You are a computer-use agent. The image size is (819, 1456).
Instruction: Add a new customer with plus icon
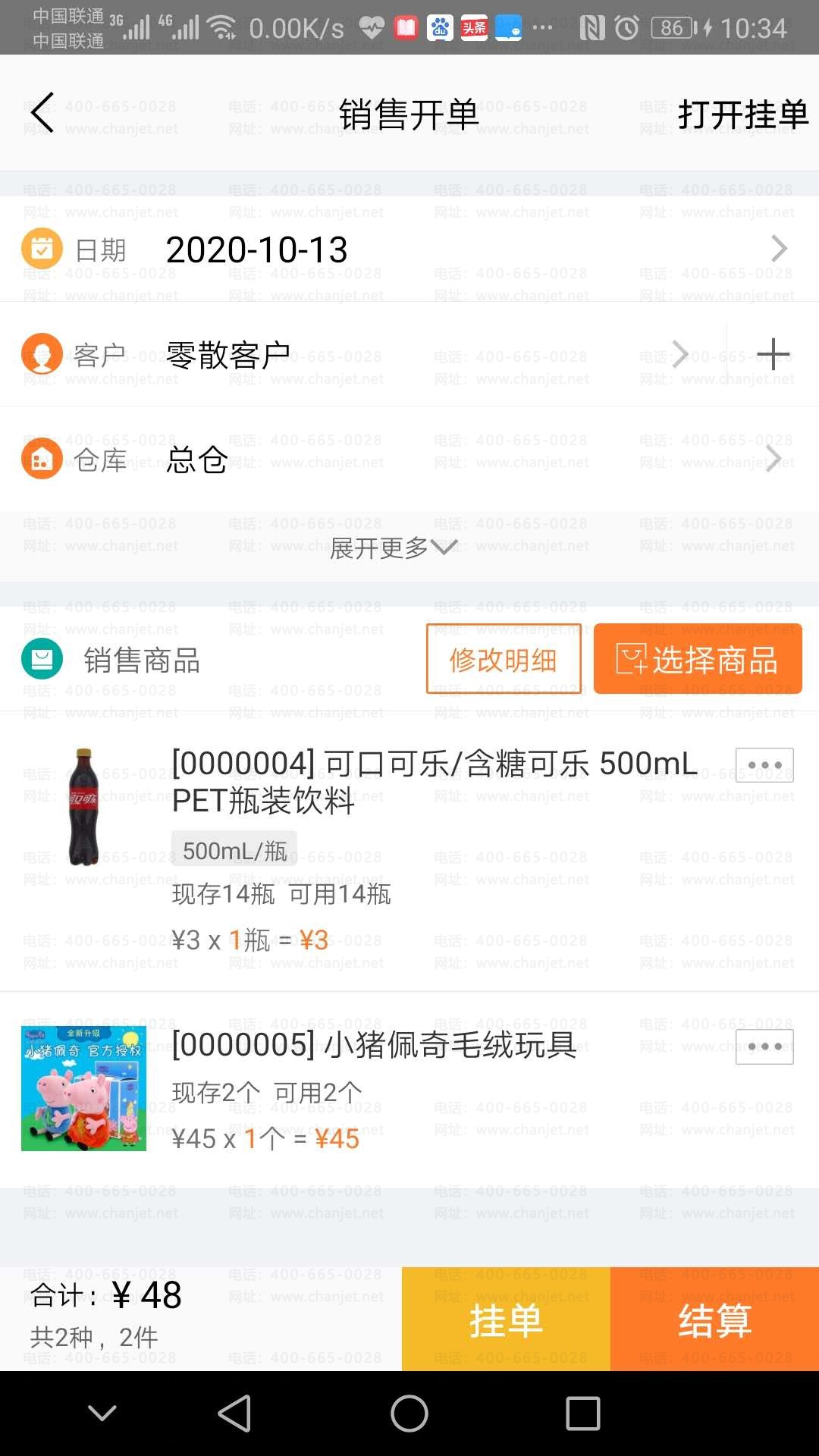[x=773, y=354]
